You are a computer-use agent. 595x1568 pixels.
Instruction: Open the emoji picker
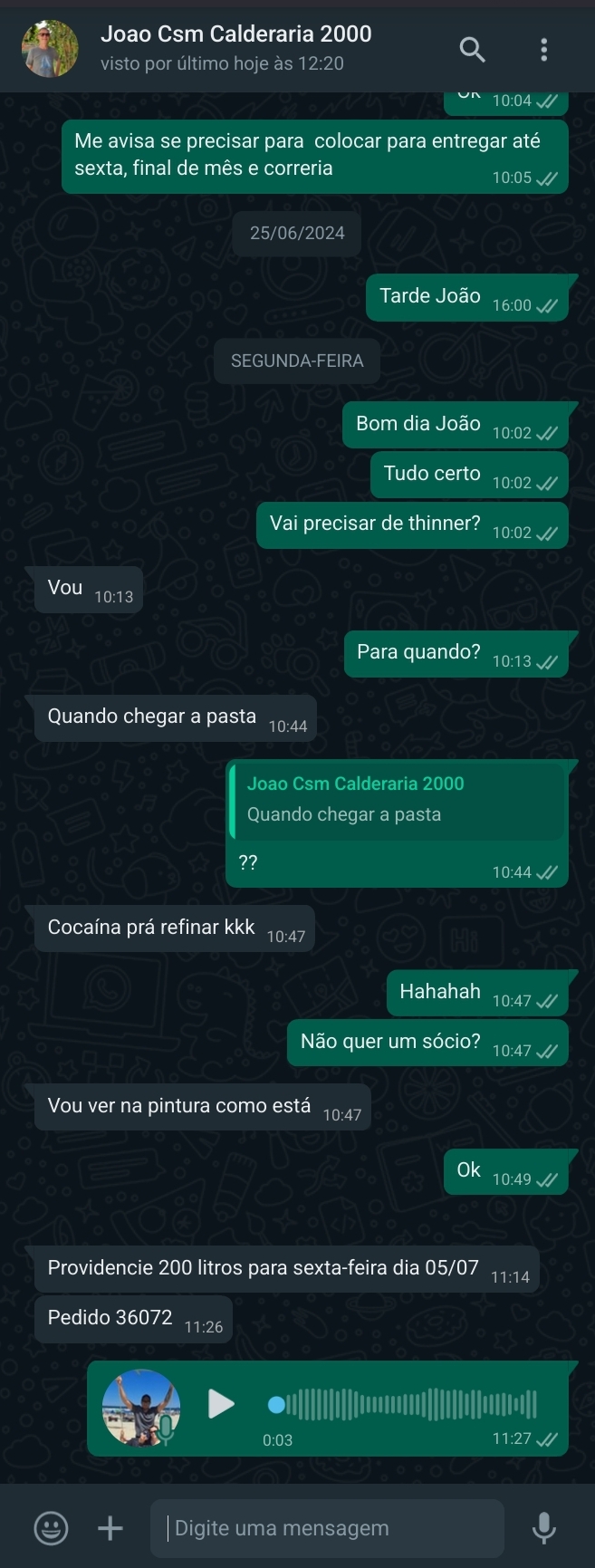click(51, 1528)
